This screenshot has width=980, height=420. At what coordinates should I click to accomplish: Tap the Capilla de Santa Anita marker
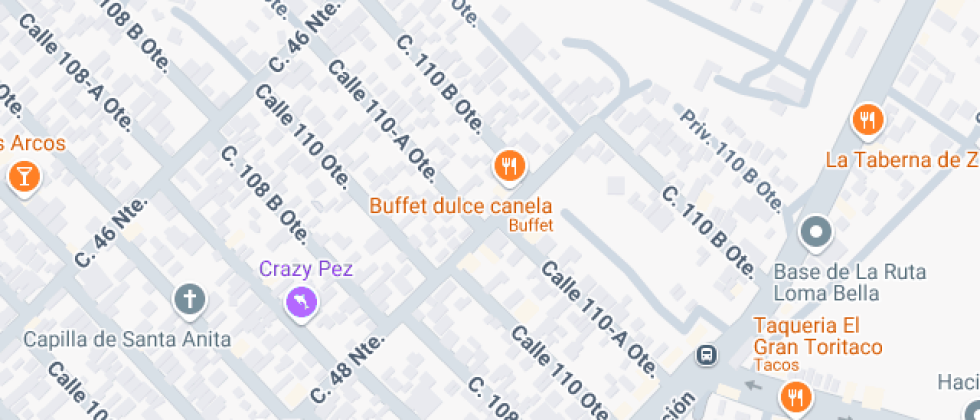(188, 299)
